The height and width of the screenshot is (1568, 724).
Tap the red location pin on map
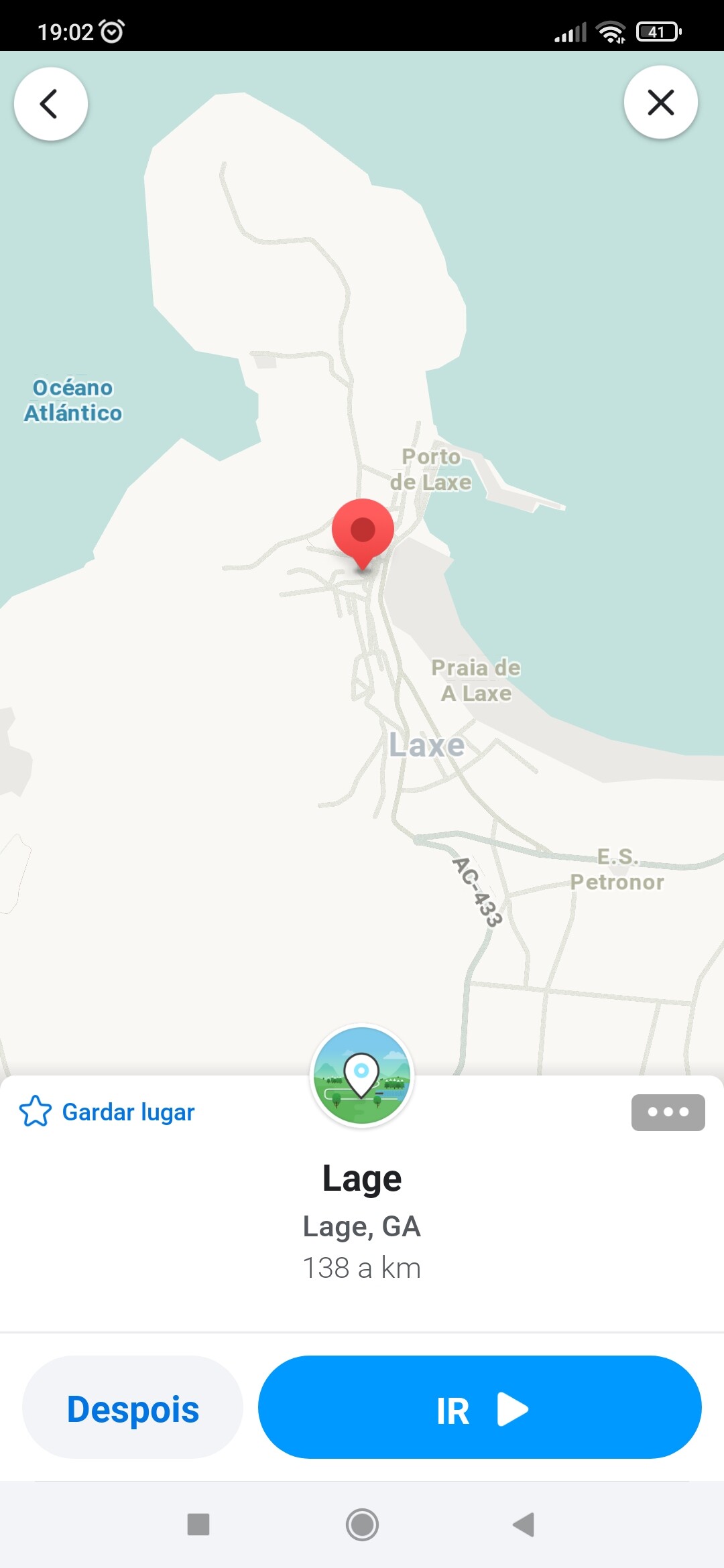point(363,531)
